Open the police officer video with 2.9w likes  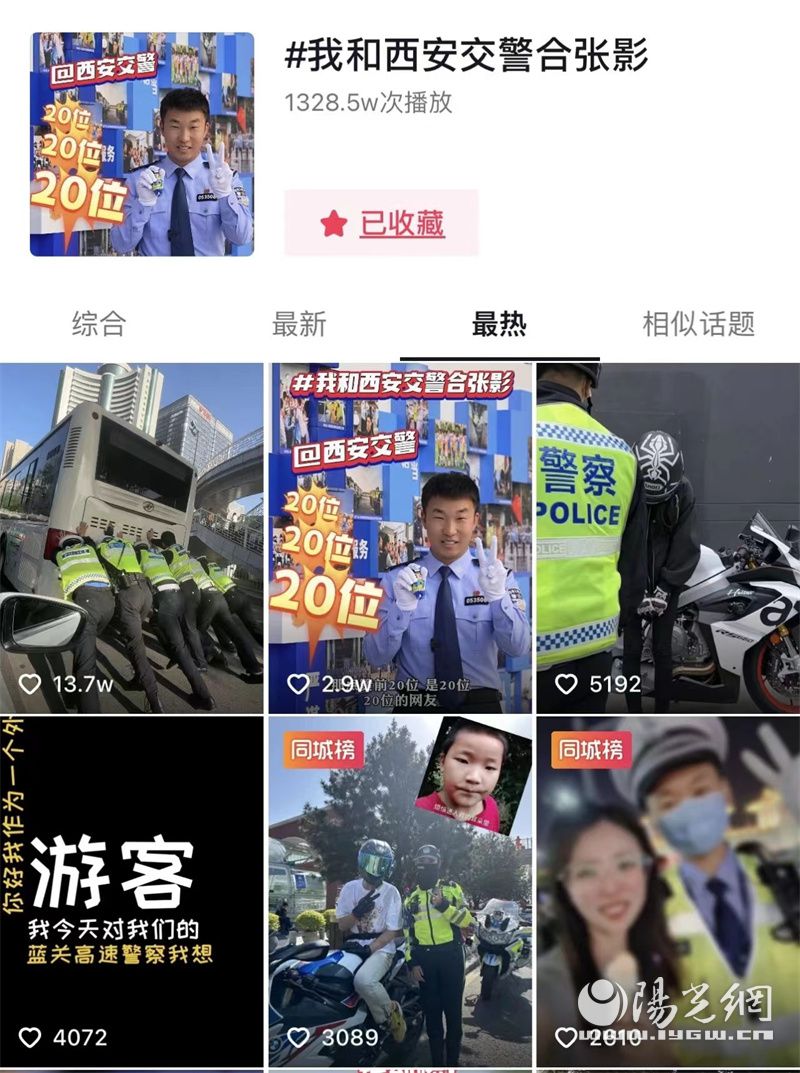click(x=400, y=538)
